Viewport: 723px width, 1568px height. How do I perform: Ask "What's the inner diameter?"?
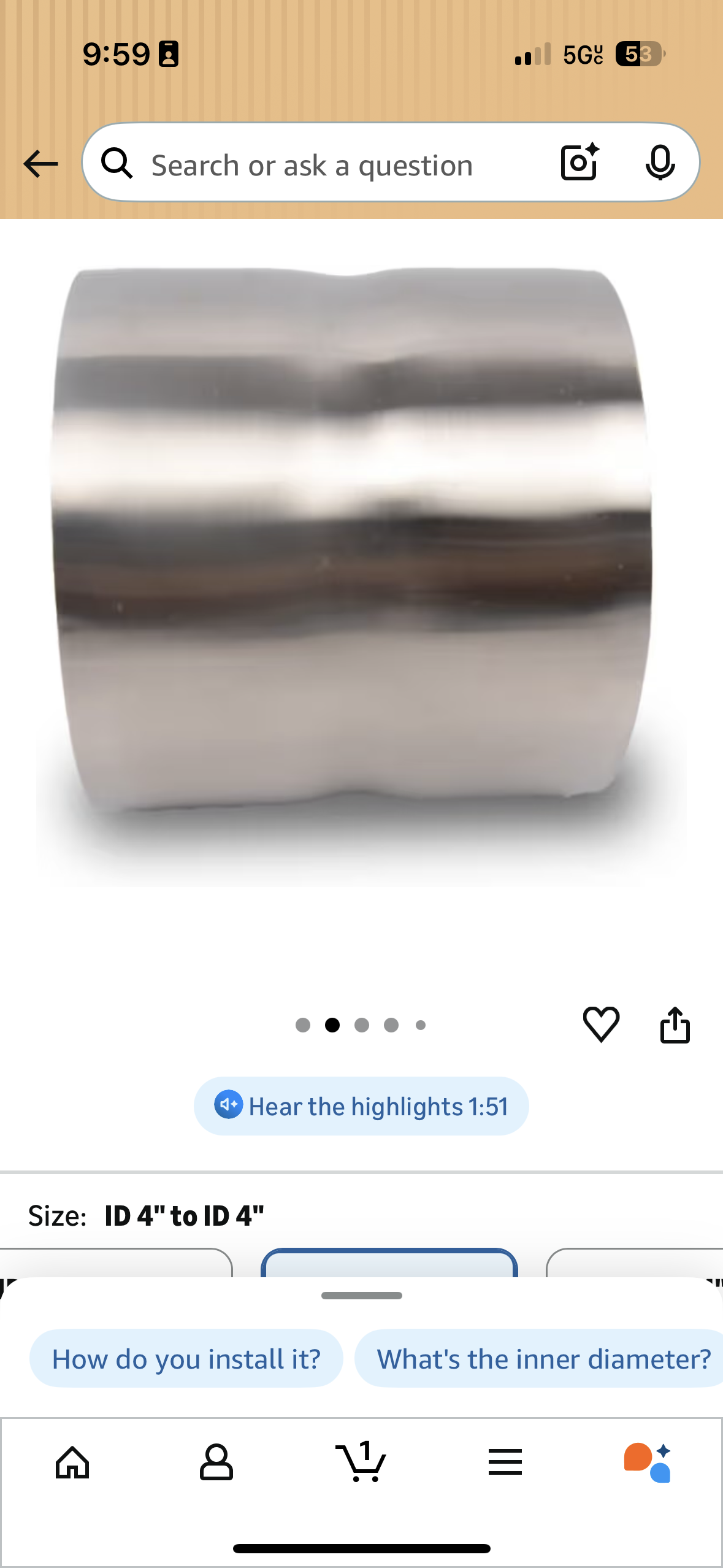543,1359
